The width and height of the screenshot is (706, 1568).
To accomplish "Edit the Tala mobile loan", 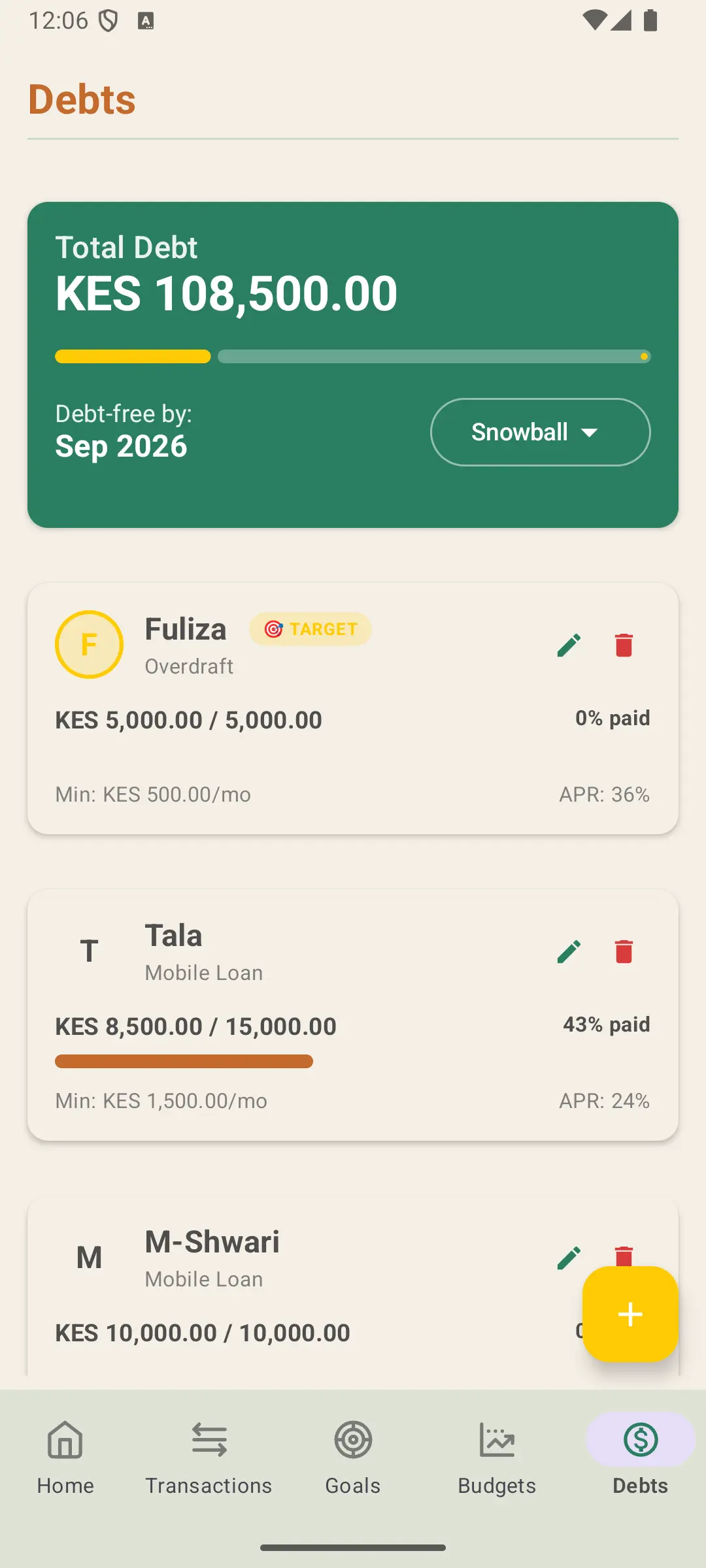I will point(568,952).
